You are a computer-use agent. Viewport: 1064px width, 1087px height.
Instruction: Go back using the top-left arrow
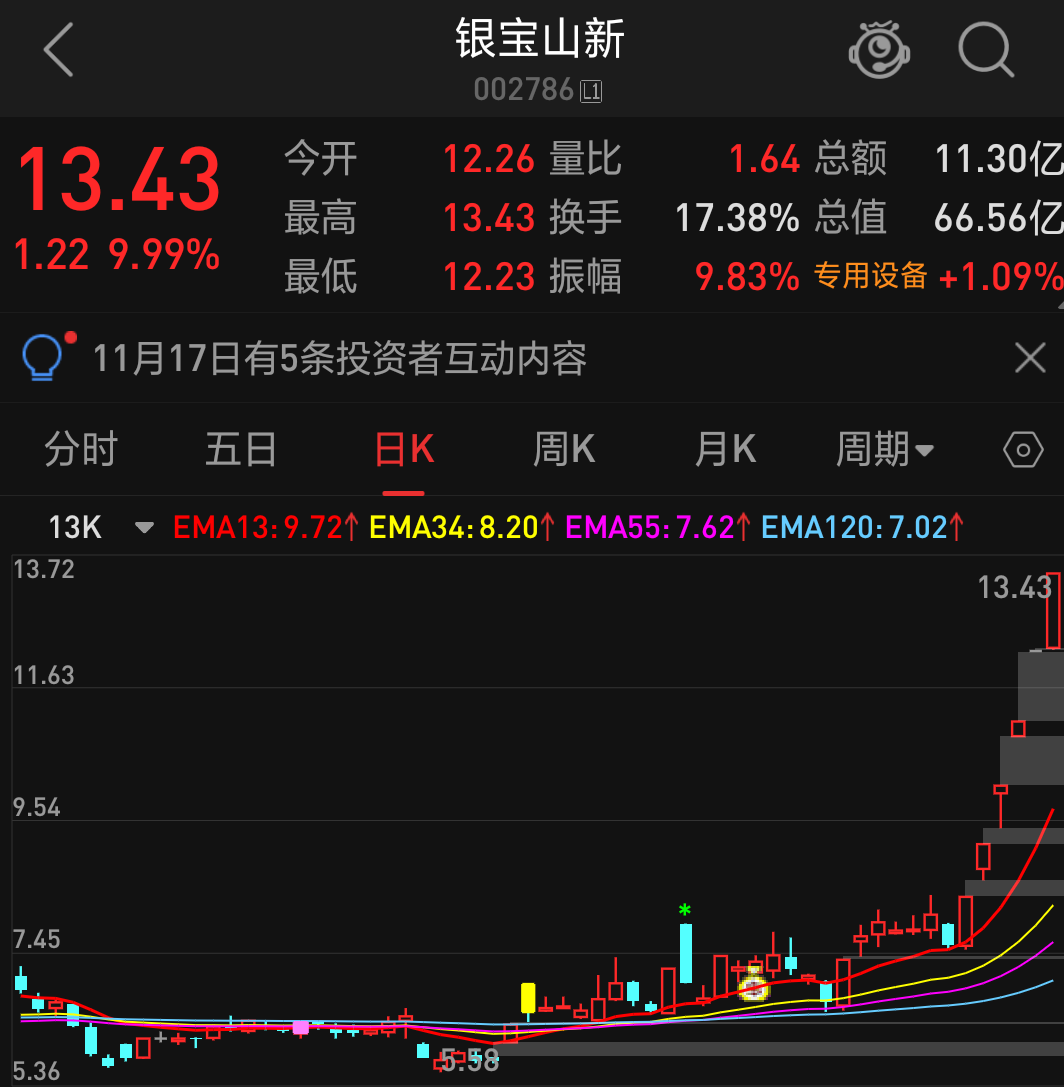pyautogui.click(x=59, y=50)
